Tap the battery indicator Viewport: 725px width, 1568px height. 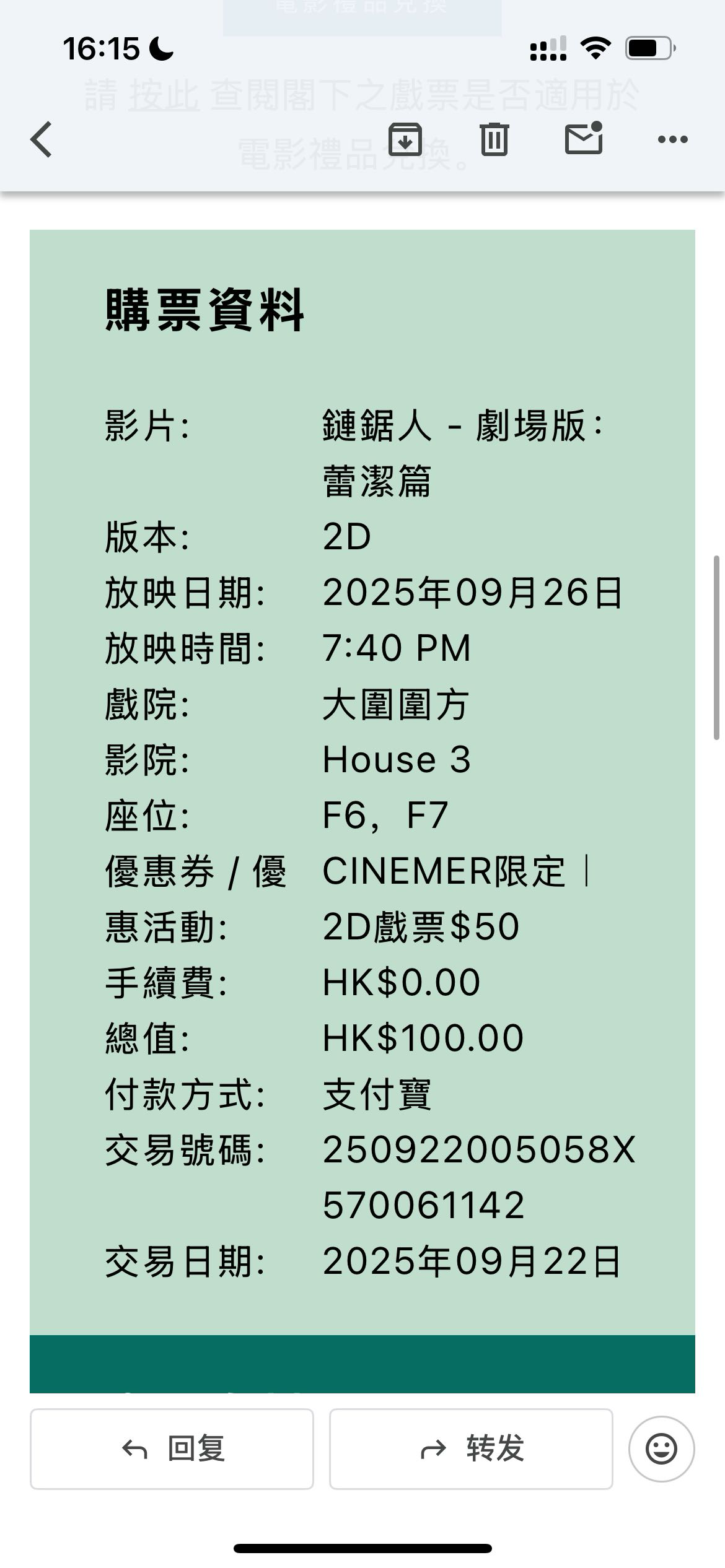click(647, 46)
